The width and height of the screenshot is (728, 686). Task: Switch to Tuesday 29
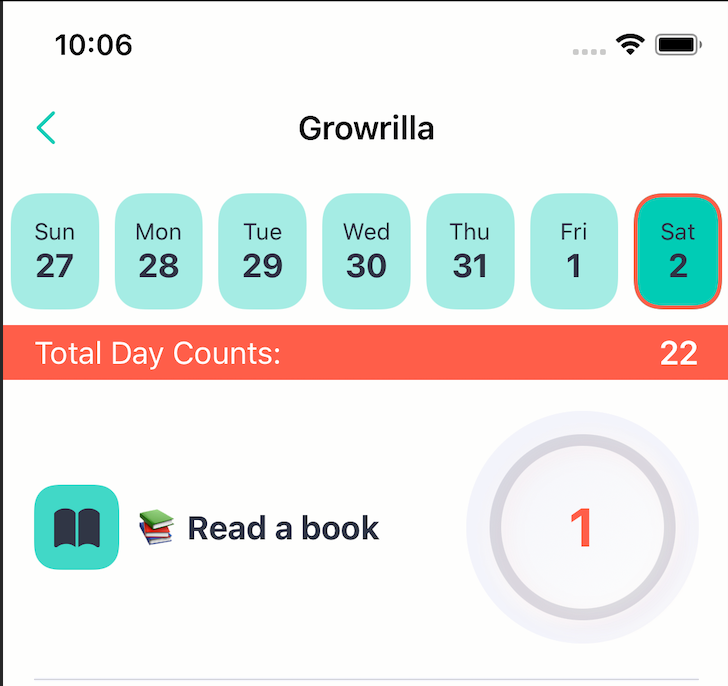262,251
